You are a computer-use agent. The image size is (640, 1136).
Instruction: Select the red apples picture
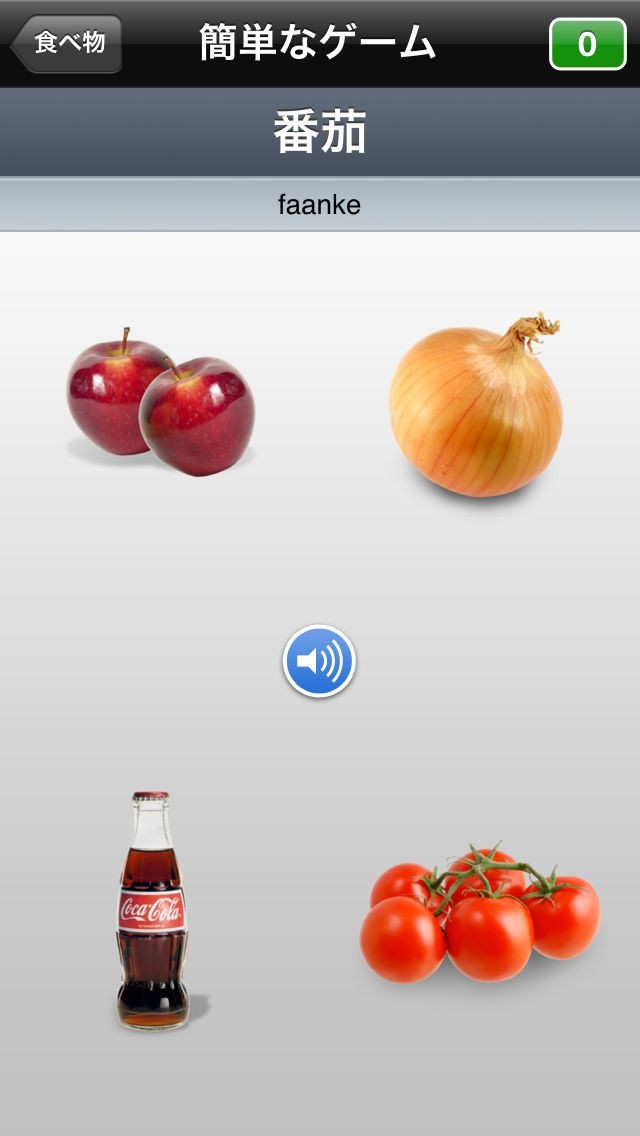coord(160,401)
